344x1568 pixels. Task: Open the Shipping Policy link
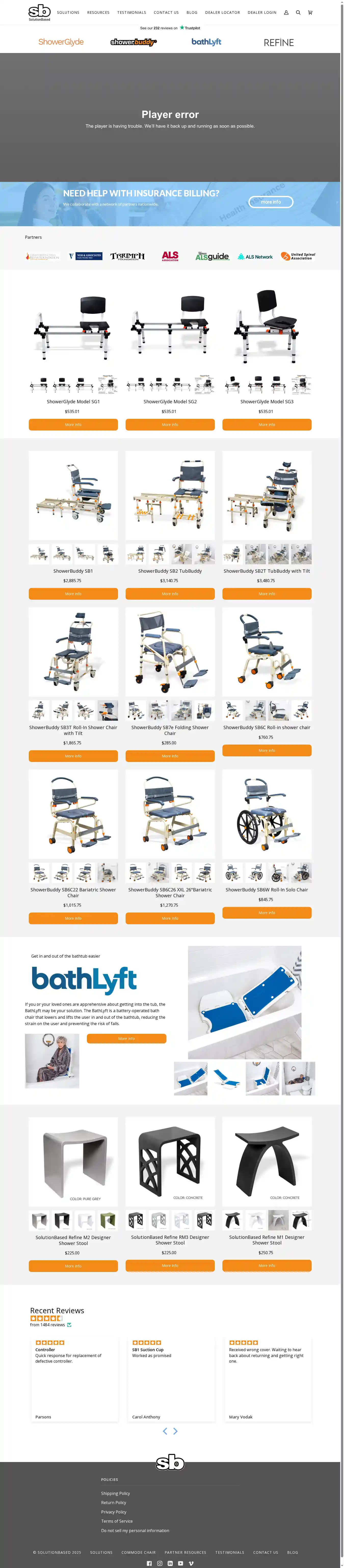point(115,1493)
